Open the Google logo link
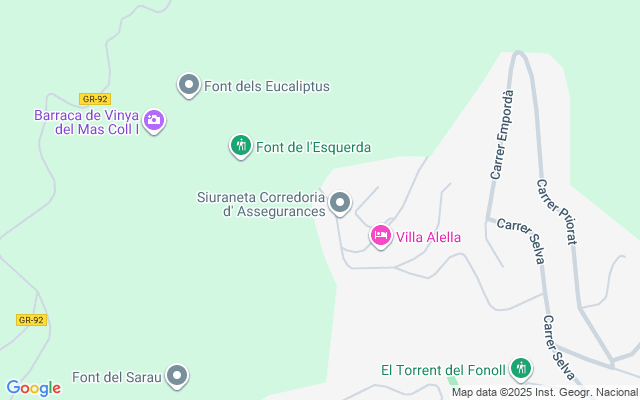The width and height of the screenshot is (640, 400). [33, 388]
